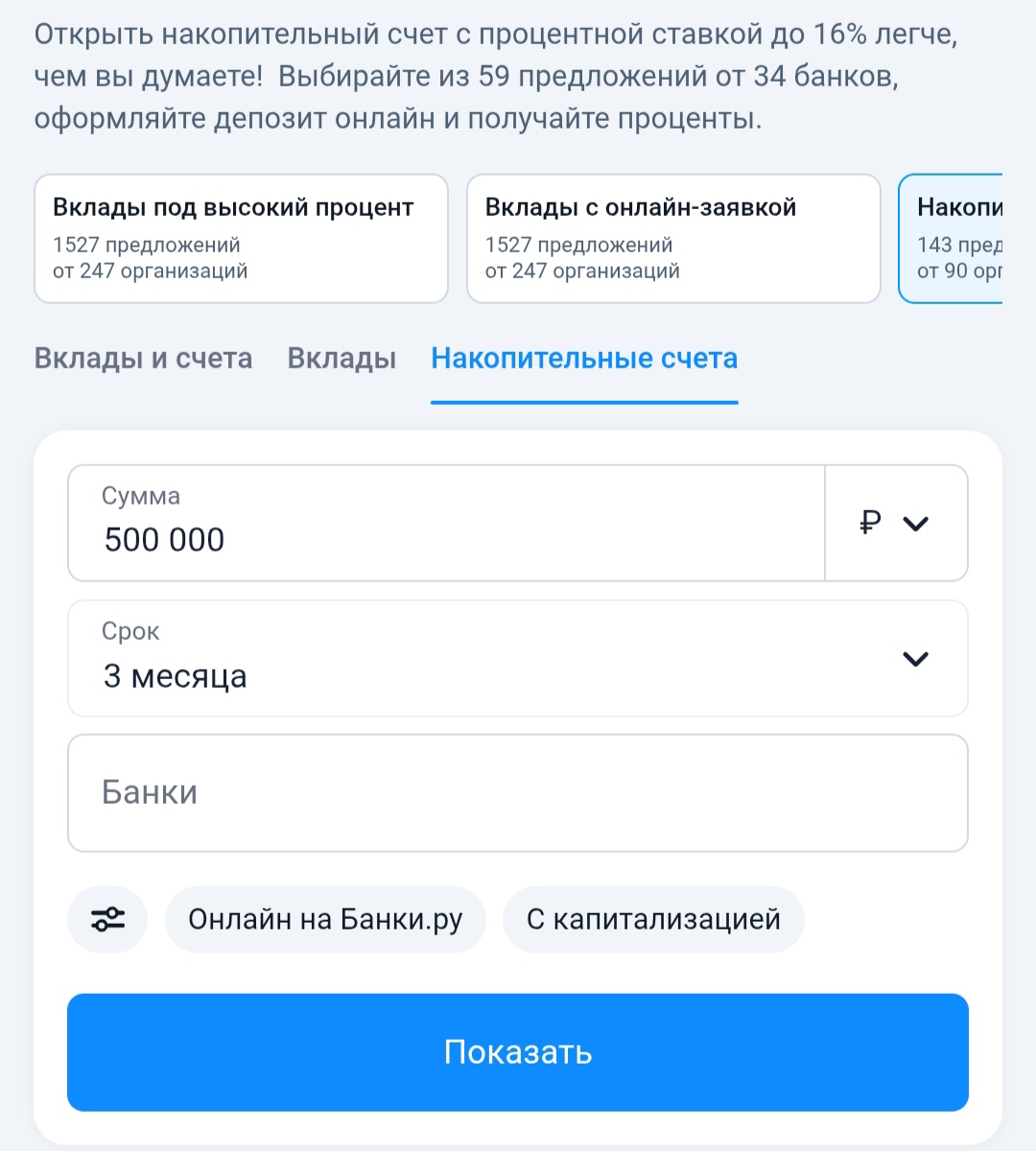The image size is (1036, 1151).
Task: Switch to the Вклады и счета tab
Action: 143,359
